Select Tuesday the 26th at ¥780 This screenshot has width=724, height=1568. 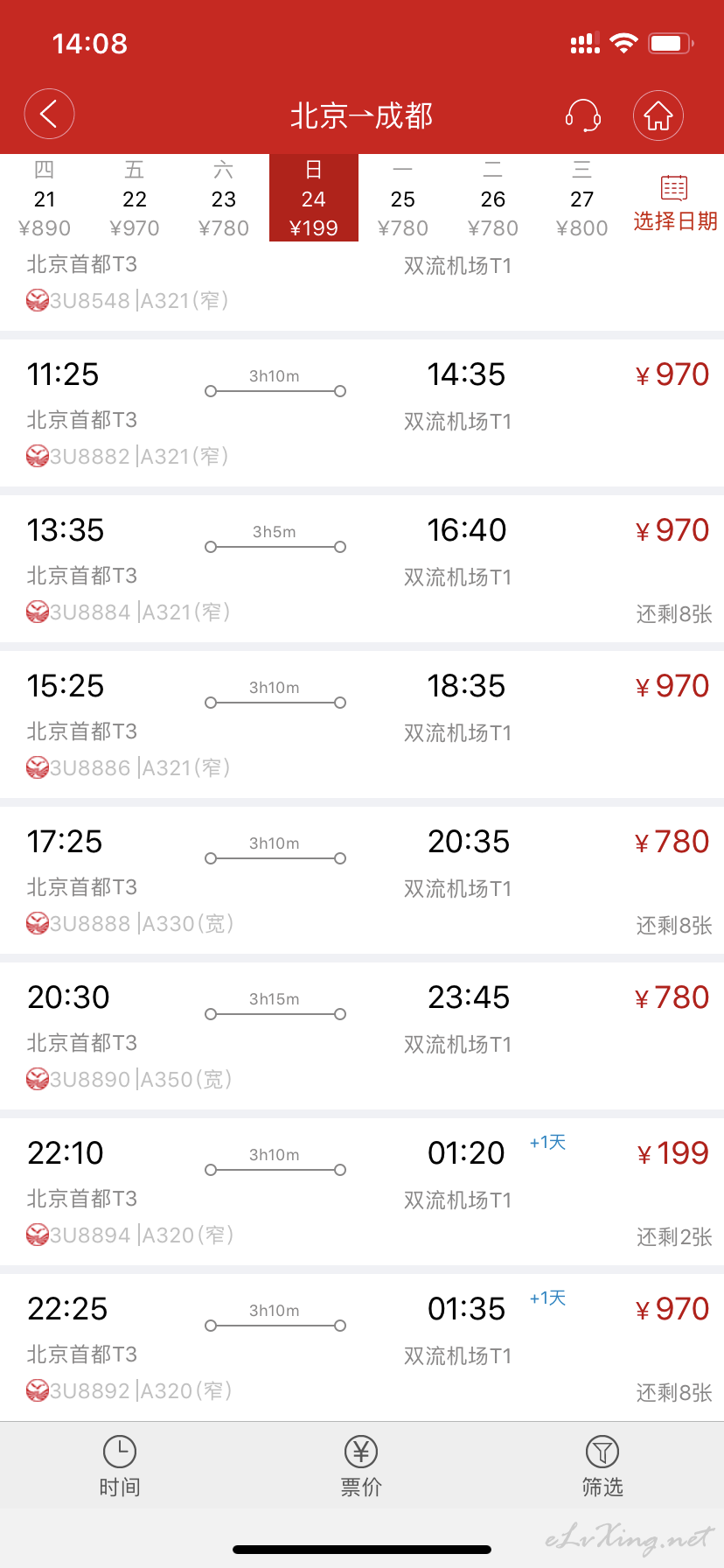[493, 199]
